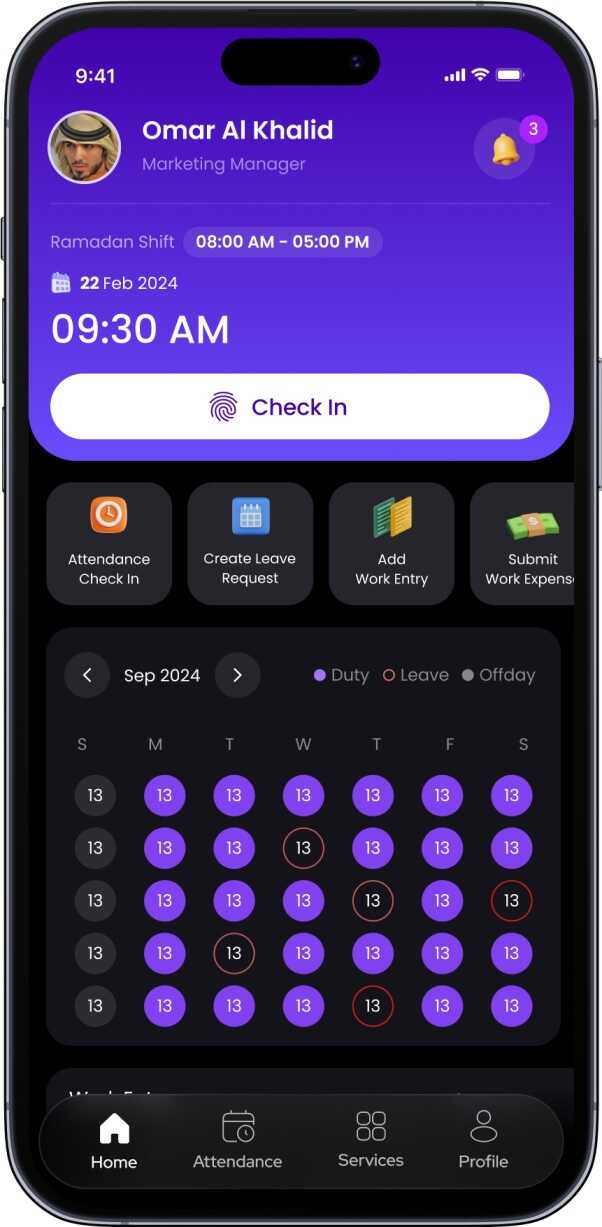Go to the month before Sep 2024
Viewport: 602px width, 1227px height.
[87, 675]
